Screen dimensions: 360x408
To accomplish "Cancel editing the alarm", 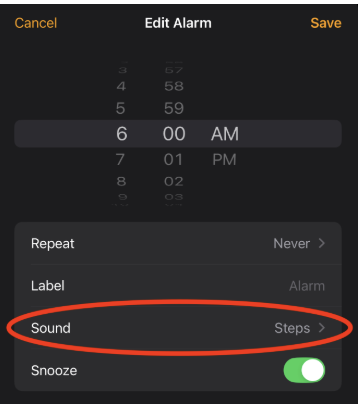I will pos(36,23).
